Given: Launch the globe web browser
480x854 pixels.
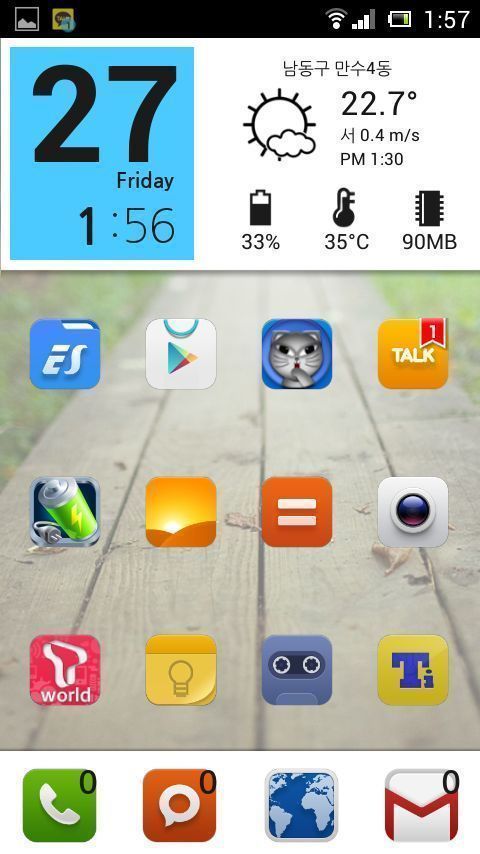Looking at the screenshot, I should [301, 805].
